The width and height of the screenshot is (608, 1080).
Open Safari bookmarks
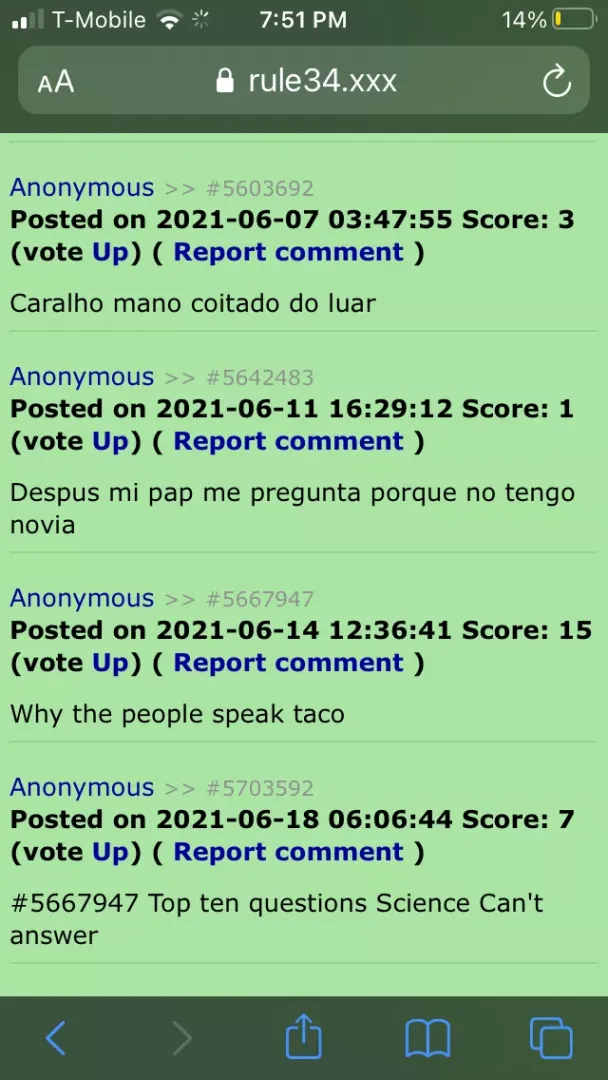point(427,1039)
